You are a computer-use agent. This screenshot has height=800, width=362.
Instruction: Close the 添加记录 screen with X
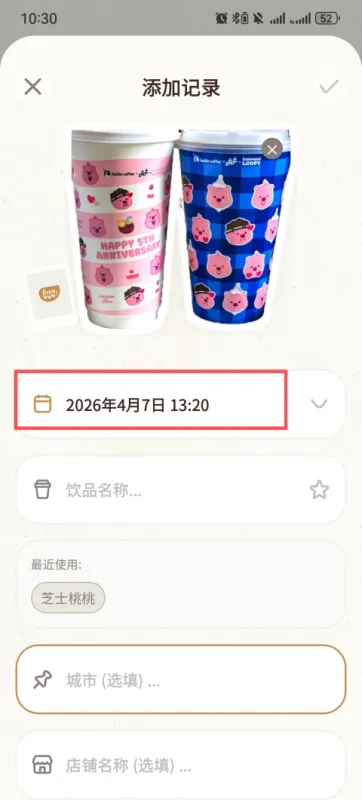(x=33, y=87)
